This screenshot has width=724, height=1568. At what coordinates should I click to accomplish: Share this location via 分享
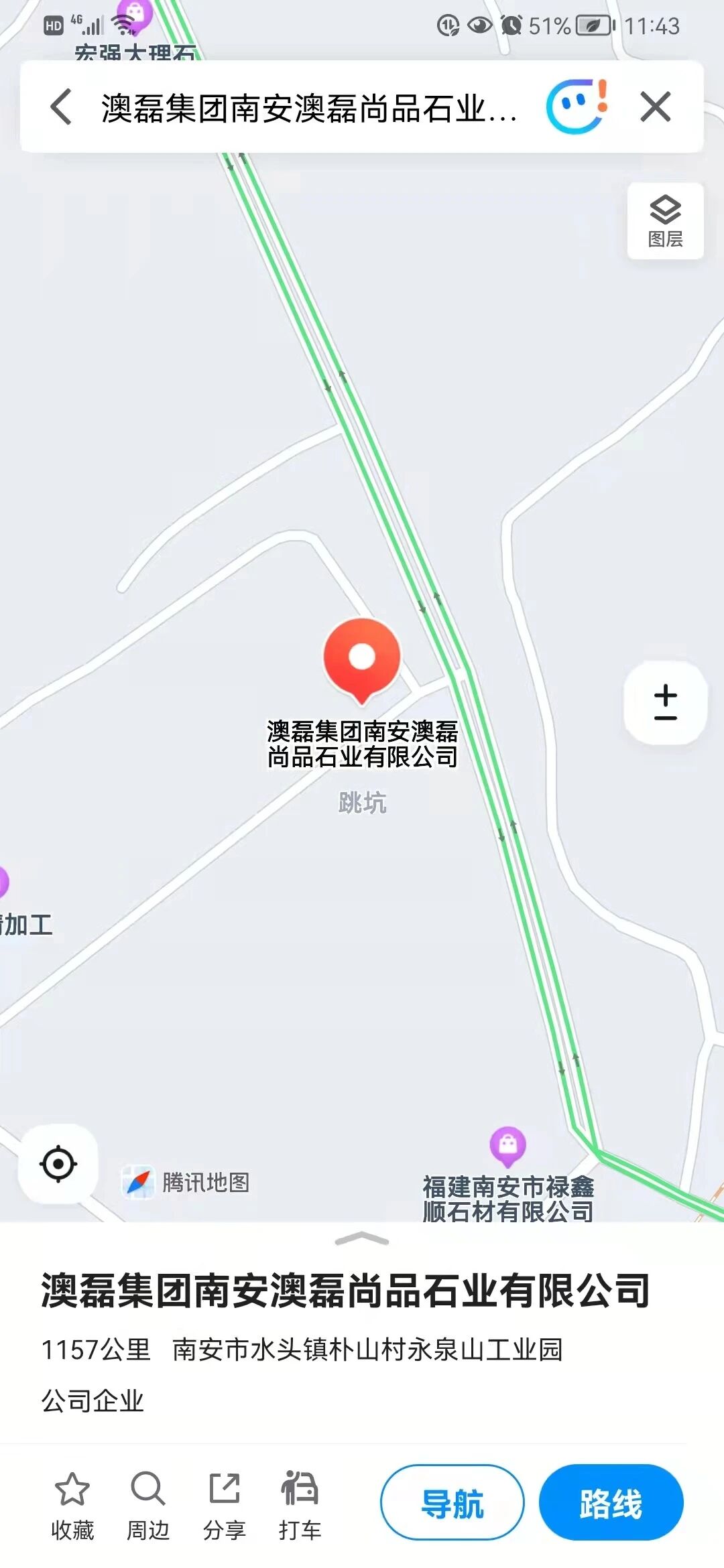point(225,1506)
